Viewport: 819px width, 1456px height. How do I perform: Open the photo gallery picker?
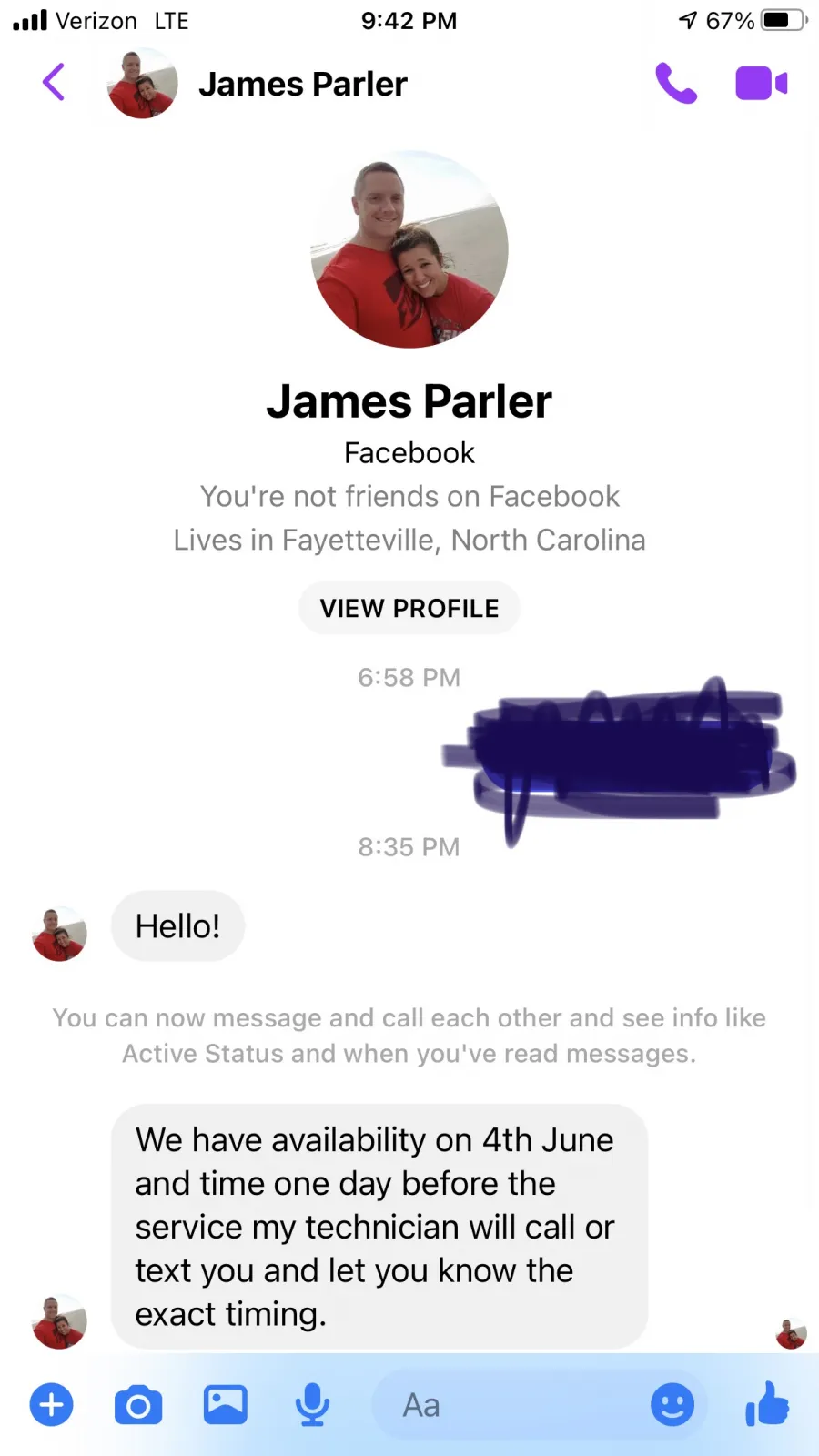click(x=225, y=1404)
